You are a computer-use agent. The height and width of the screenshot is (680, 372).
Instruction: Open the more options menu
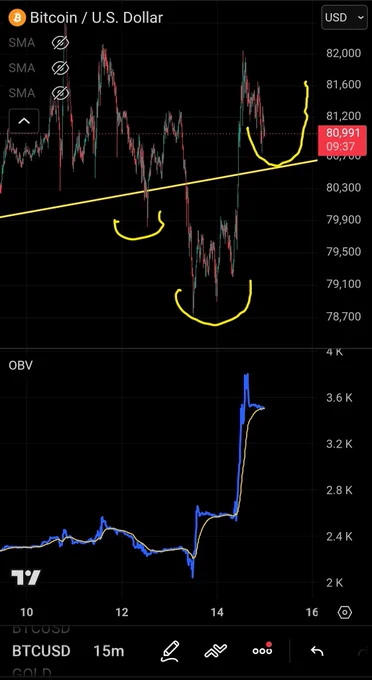pos(262,650)
